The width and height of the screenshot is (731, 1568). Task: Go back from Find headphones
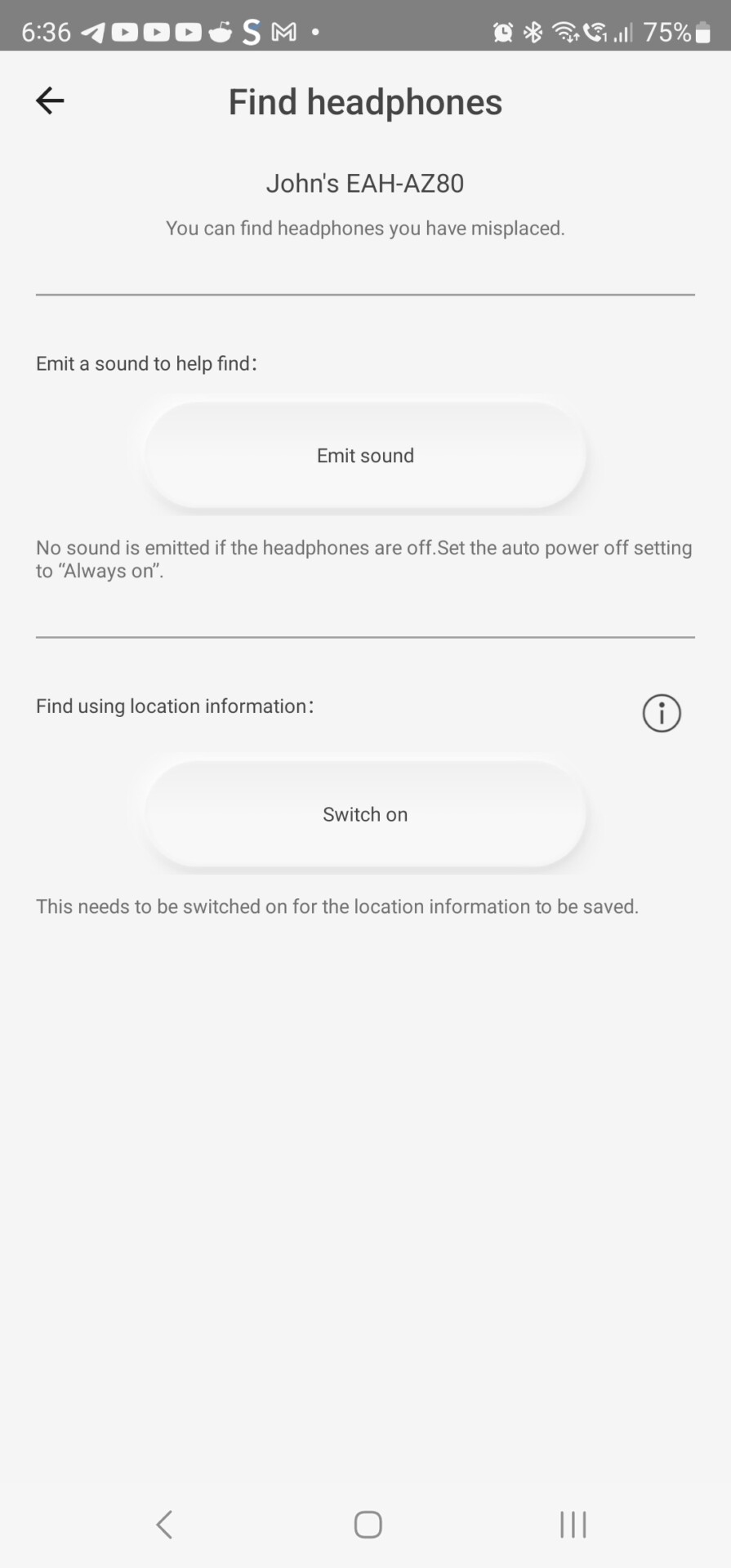point(50,100)
